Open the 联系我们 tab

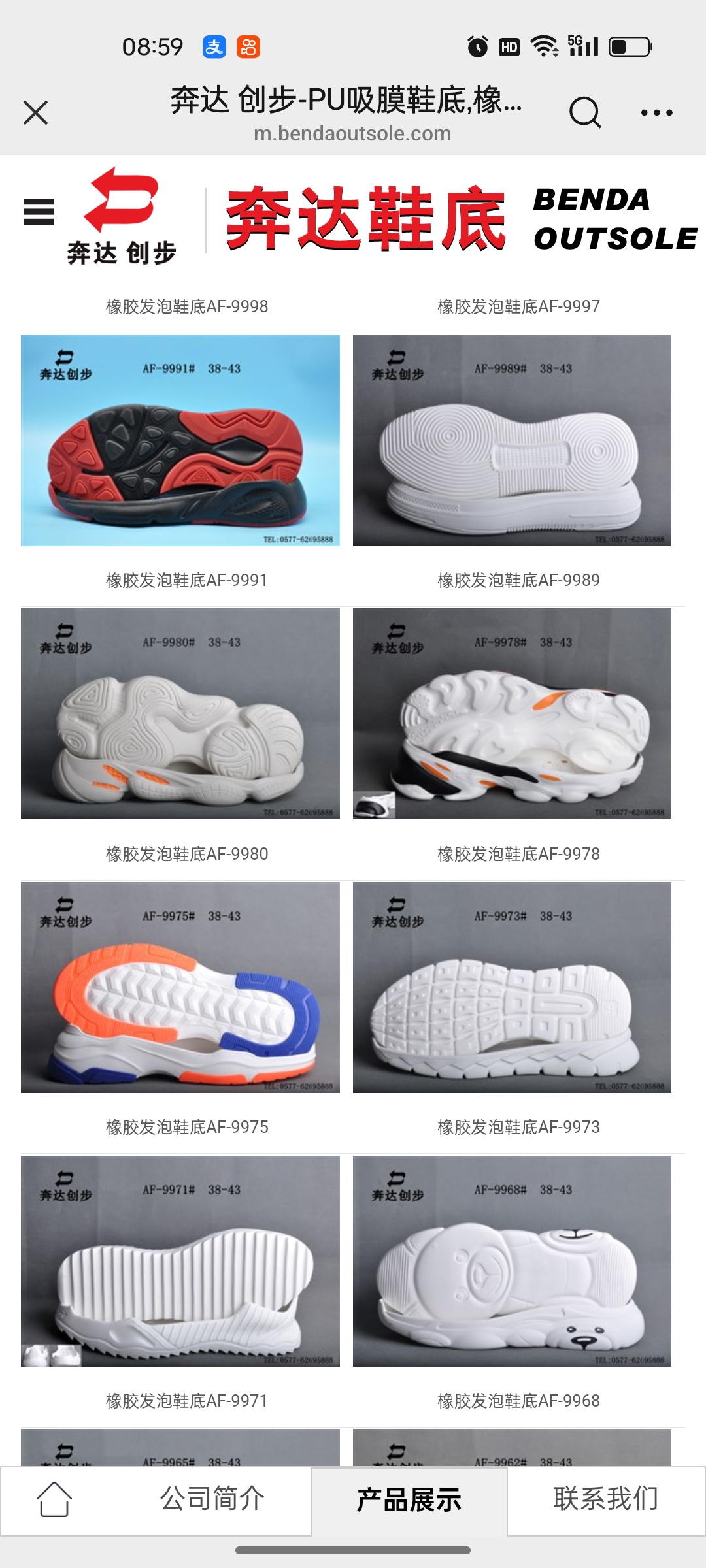coord(605,1498)
